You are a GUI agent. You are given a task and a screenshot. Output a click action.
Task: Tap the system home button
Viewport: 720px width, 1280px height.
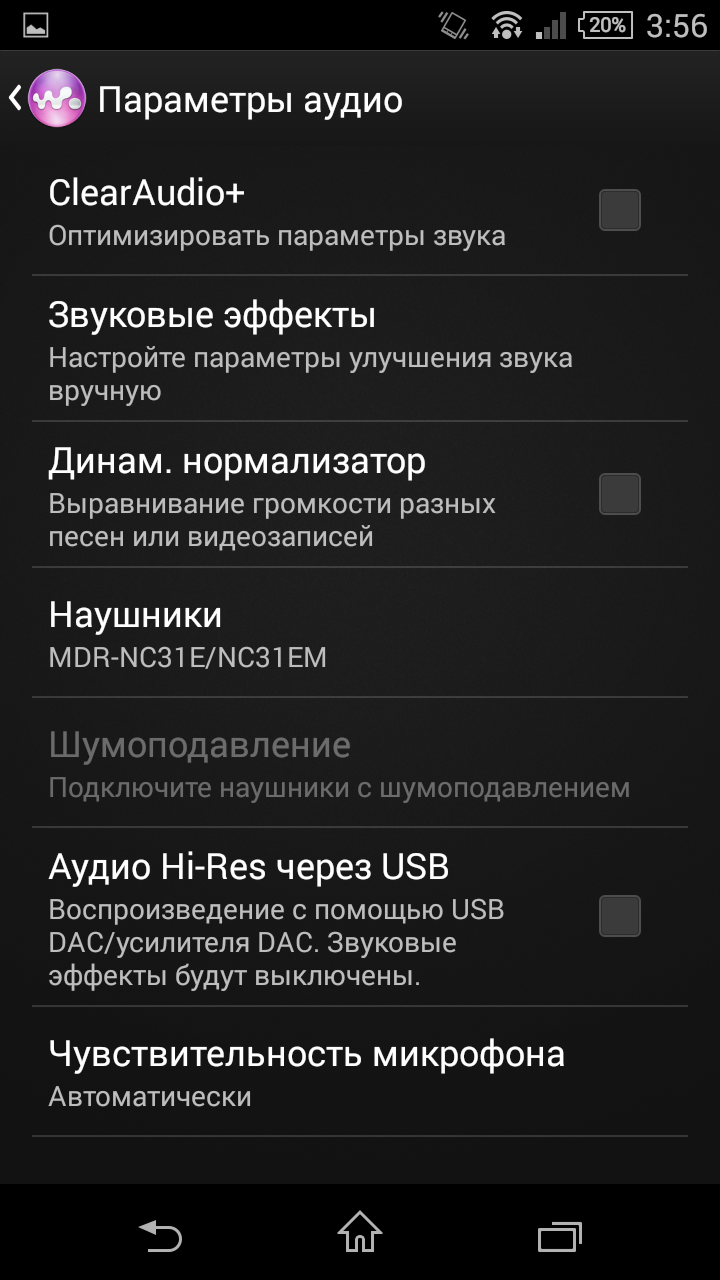(x=360, y=1233)
